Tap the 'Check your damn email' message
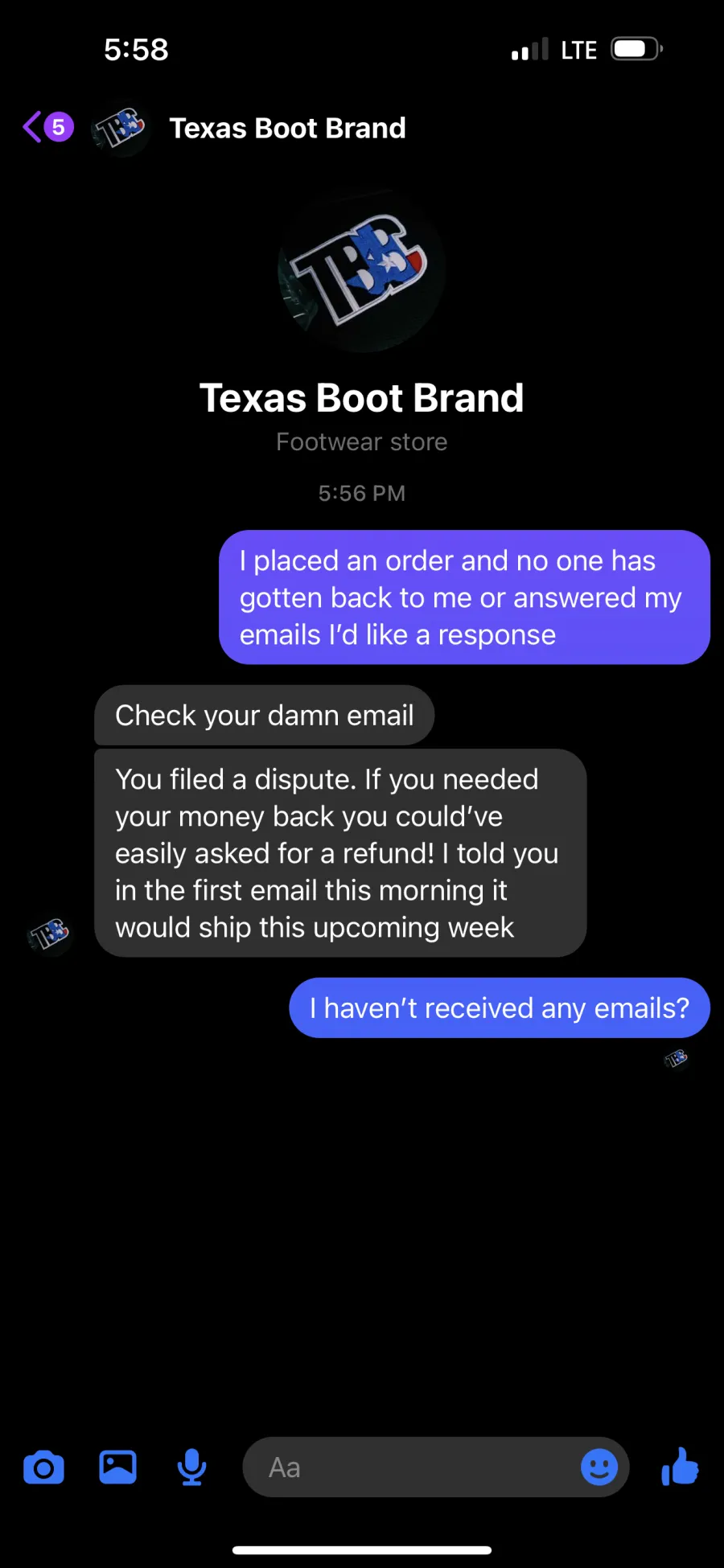The height and width of the screenshot is (1568, 724). 265,716
